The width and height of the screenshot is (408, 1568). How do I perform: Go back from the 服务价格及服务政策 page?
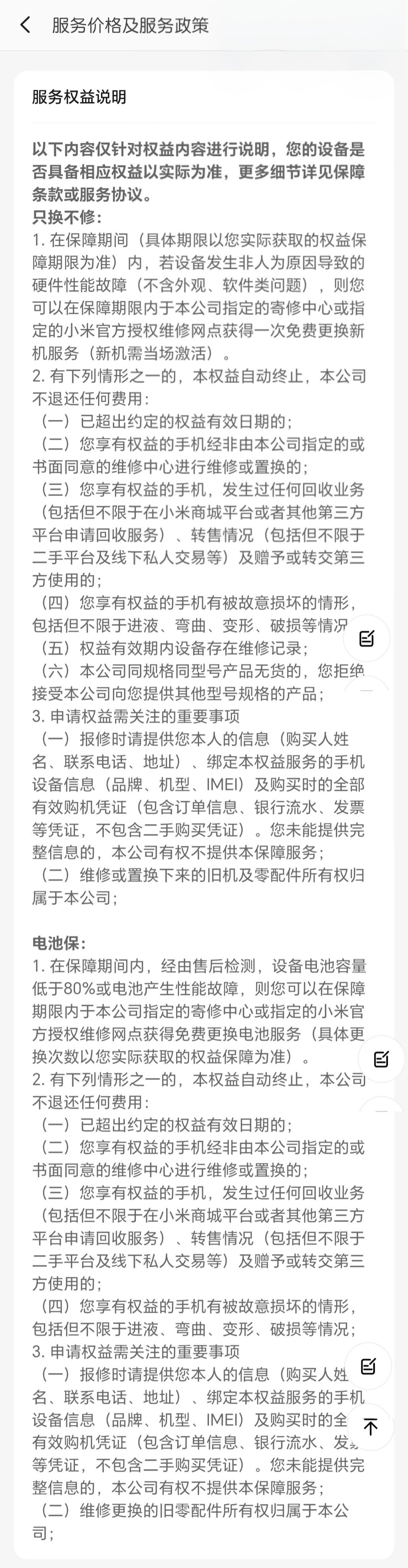(x=25, y=25)
